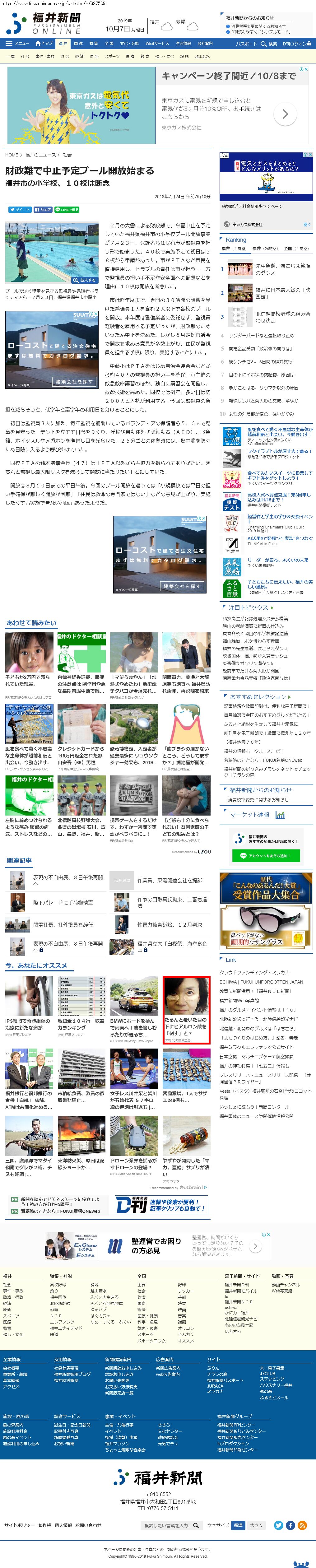316x1568 pixels.
Task: Share article on Facebook シェア button
Action: tap(43, 209)
